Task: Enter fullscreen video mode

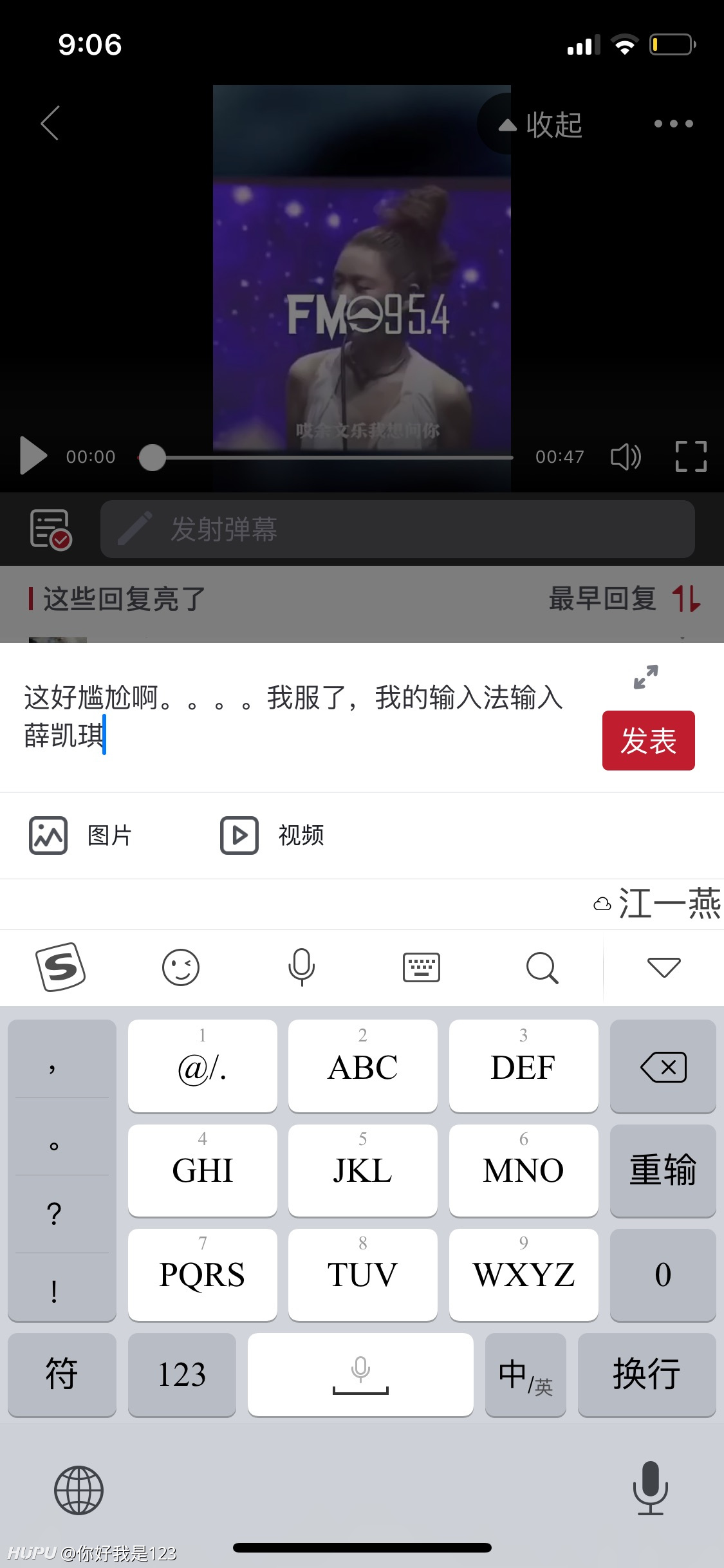Action: (691, 456)
